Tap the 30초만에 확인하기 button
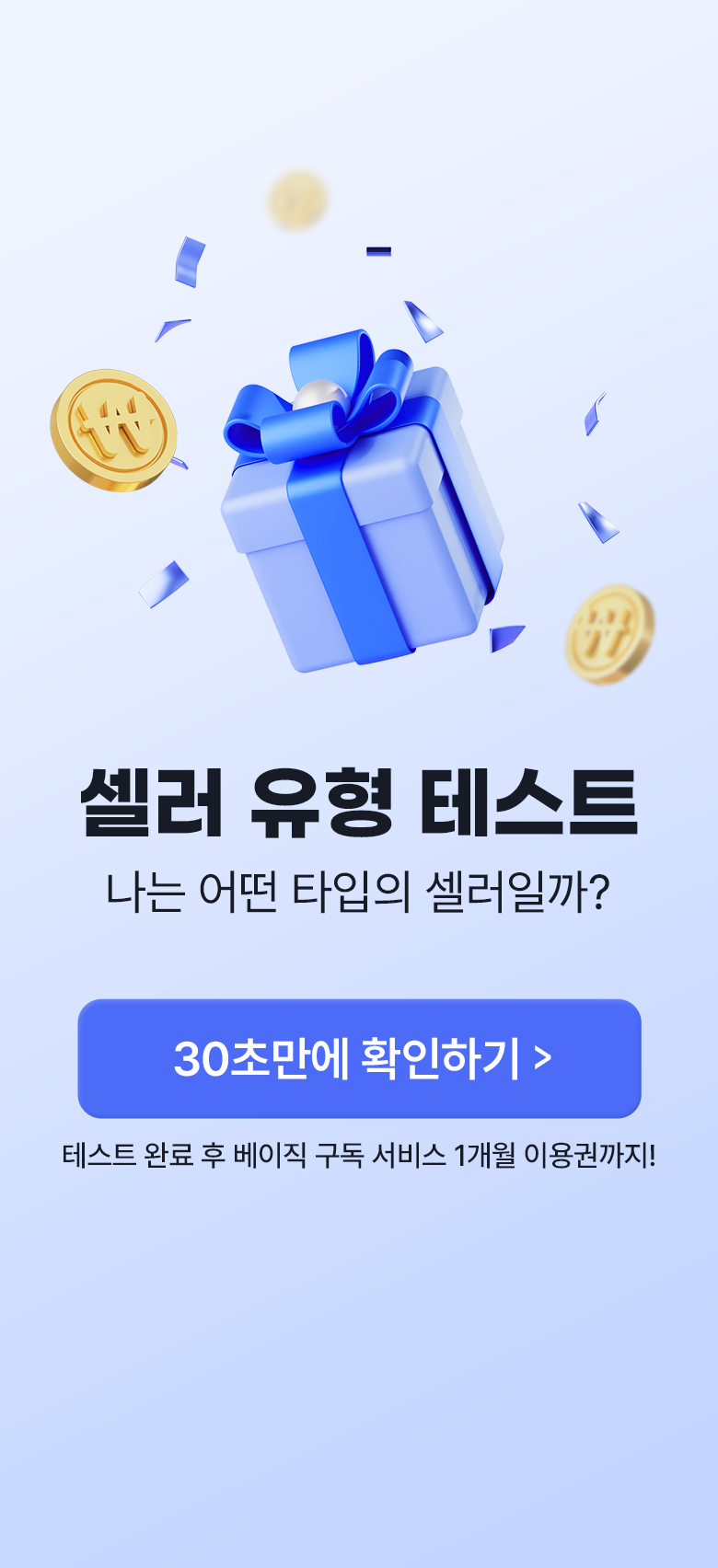Viewport: 718px width, 1568px height. point(359,1058)
